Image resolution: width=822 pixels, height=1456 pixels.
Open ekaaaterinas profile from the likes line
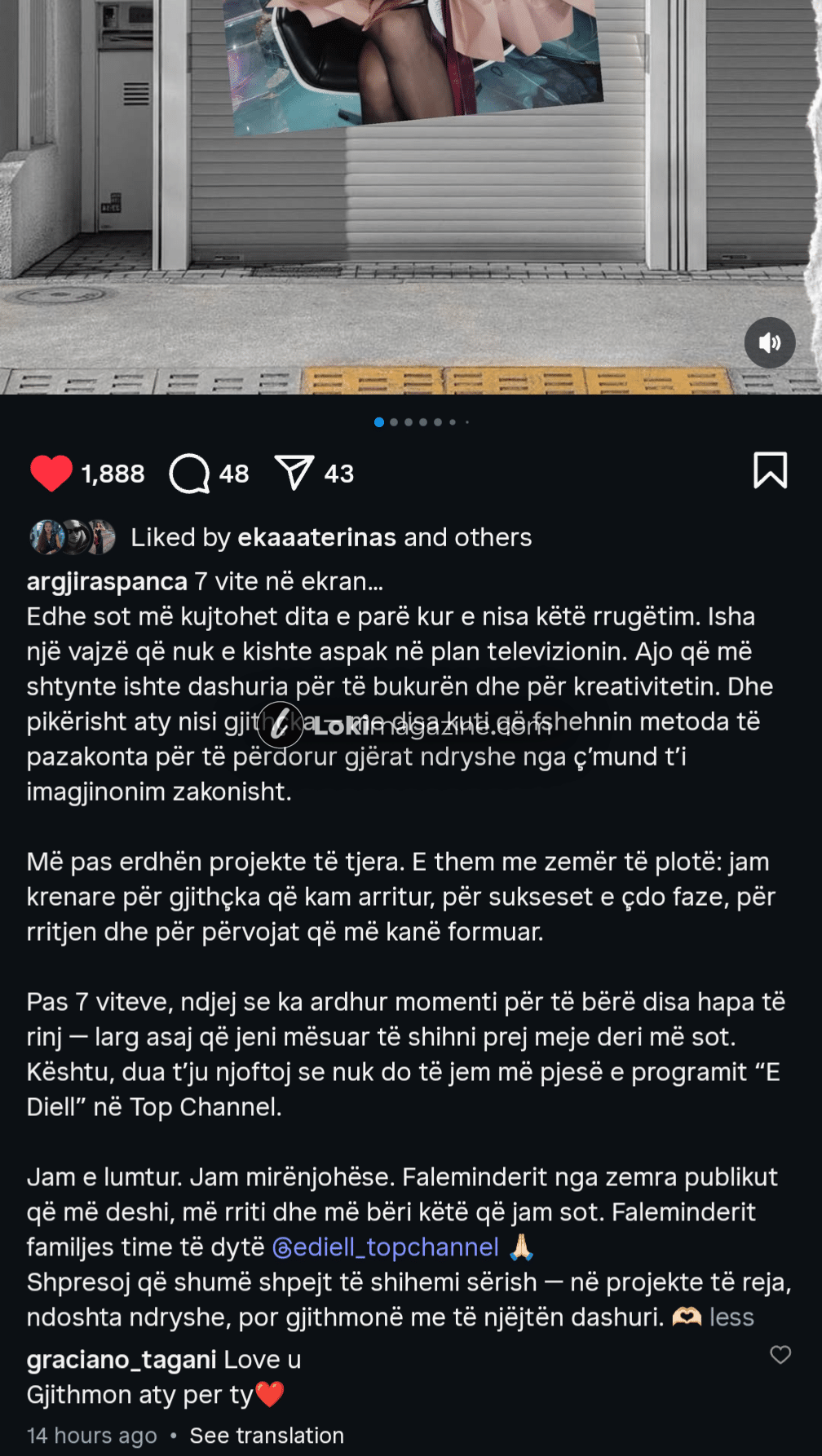(316, 538)
